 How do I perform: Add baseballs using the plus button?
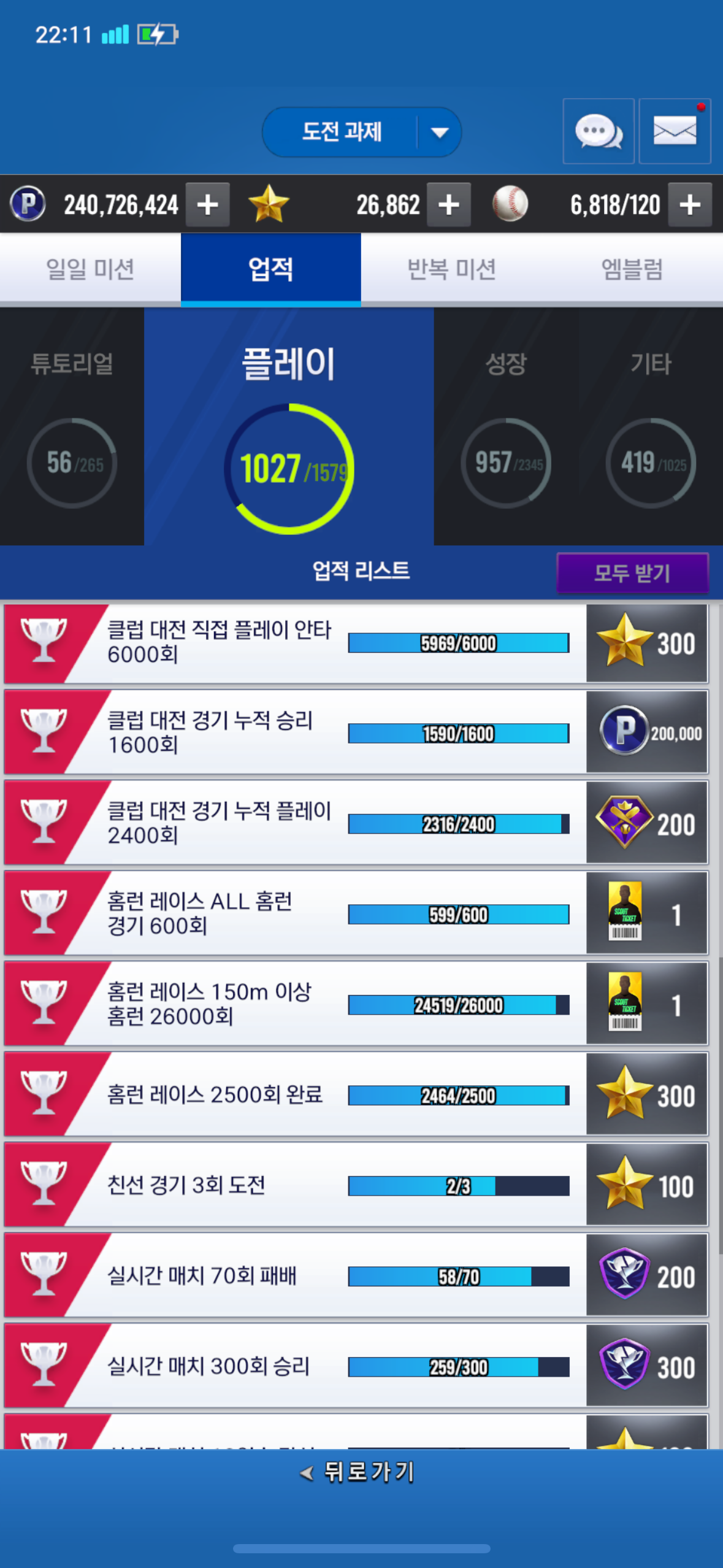coord(690,205)
